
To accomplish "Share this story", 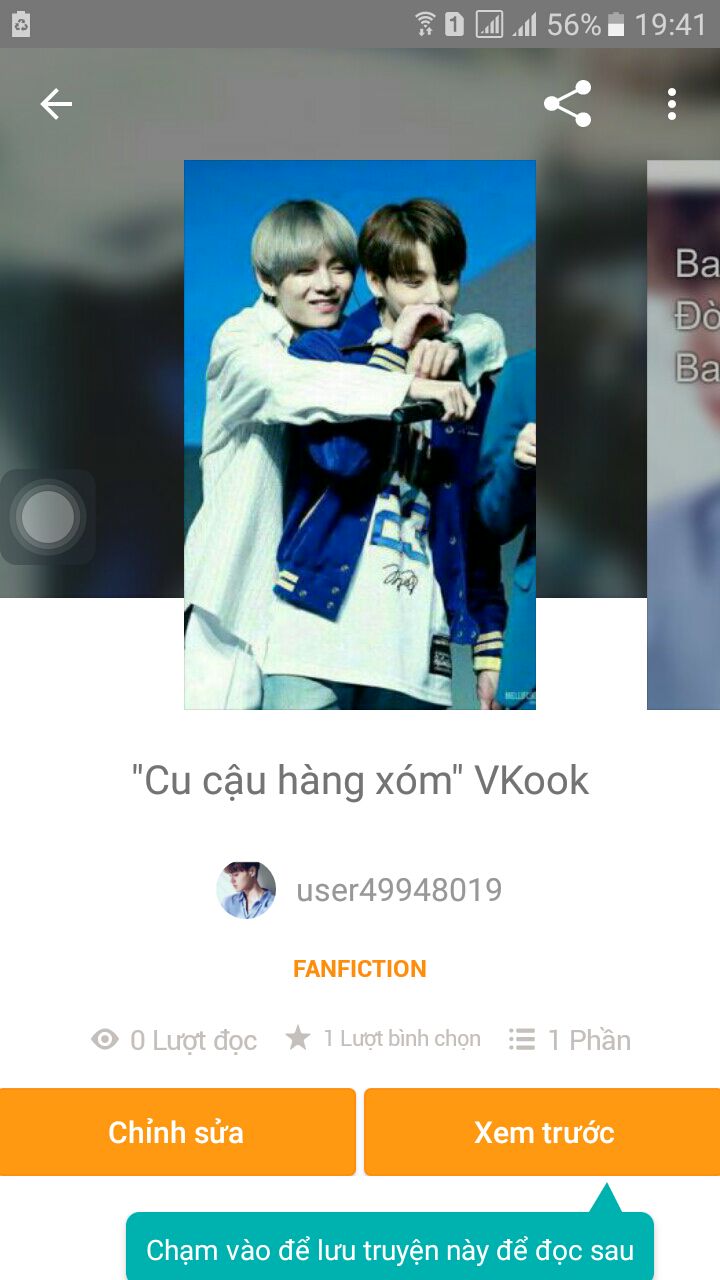I will pos(567,104).
